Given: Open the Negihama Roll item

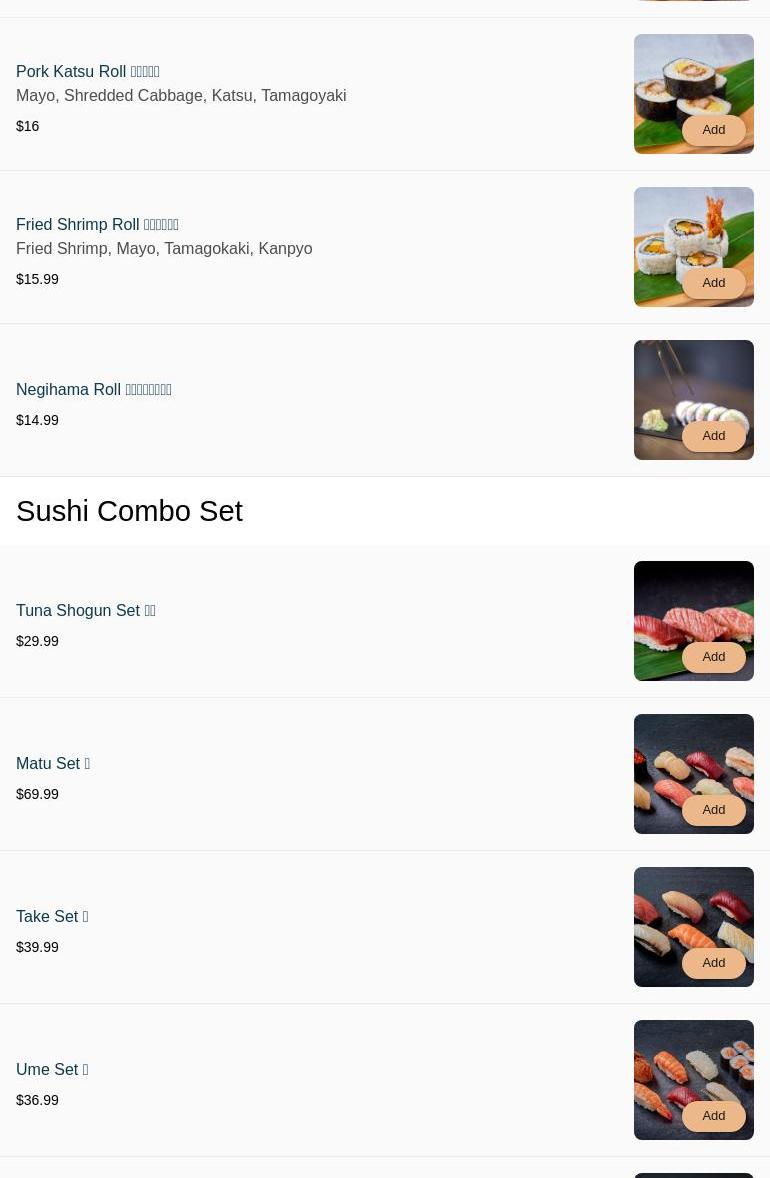Looking at the screenshot, I should click(x=94, y=390).
